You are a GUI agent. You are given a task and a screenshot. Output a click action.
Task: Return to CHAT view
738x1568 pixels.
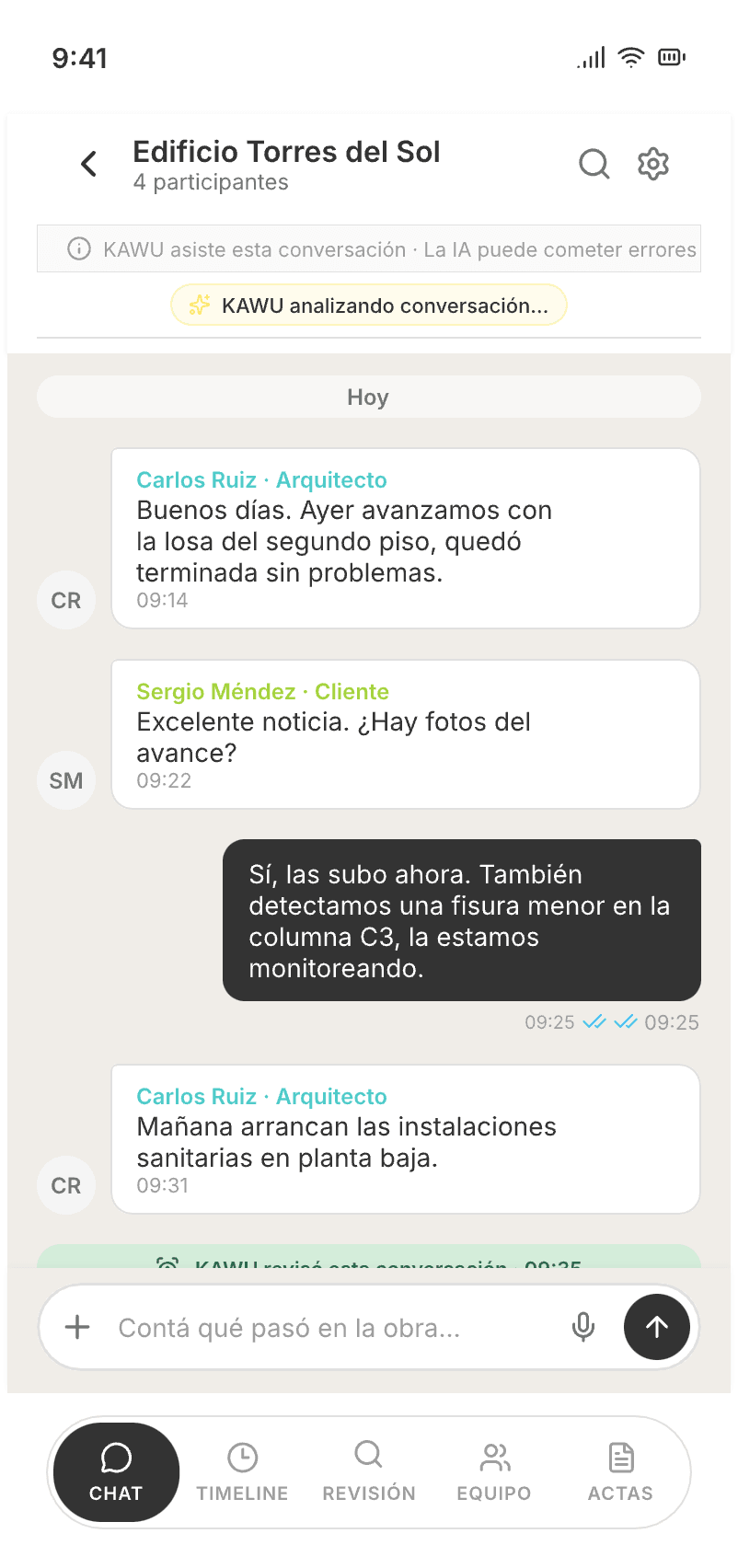[116, 1472]
